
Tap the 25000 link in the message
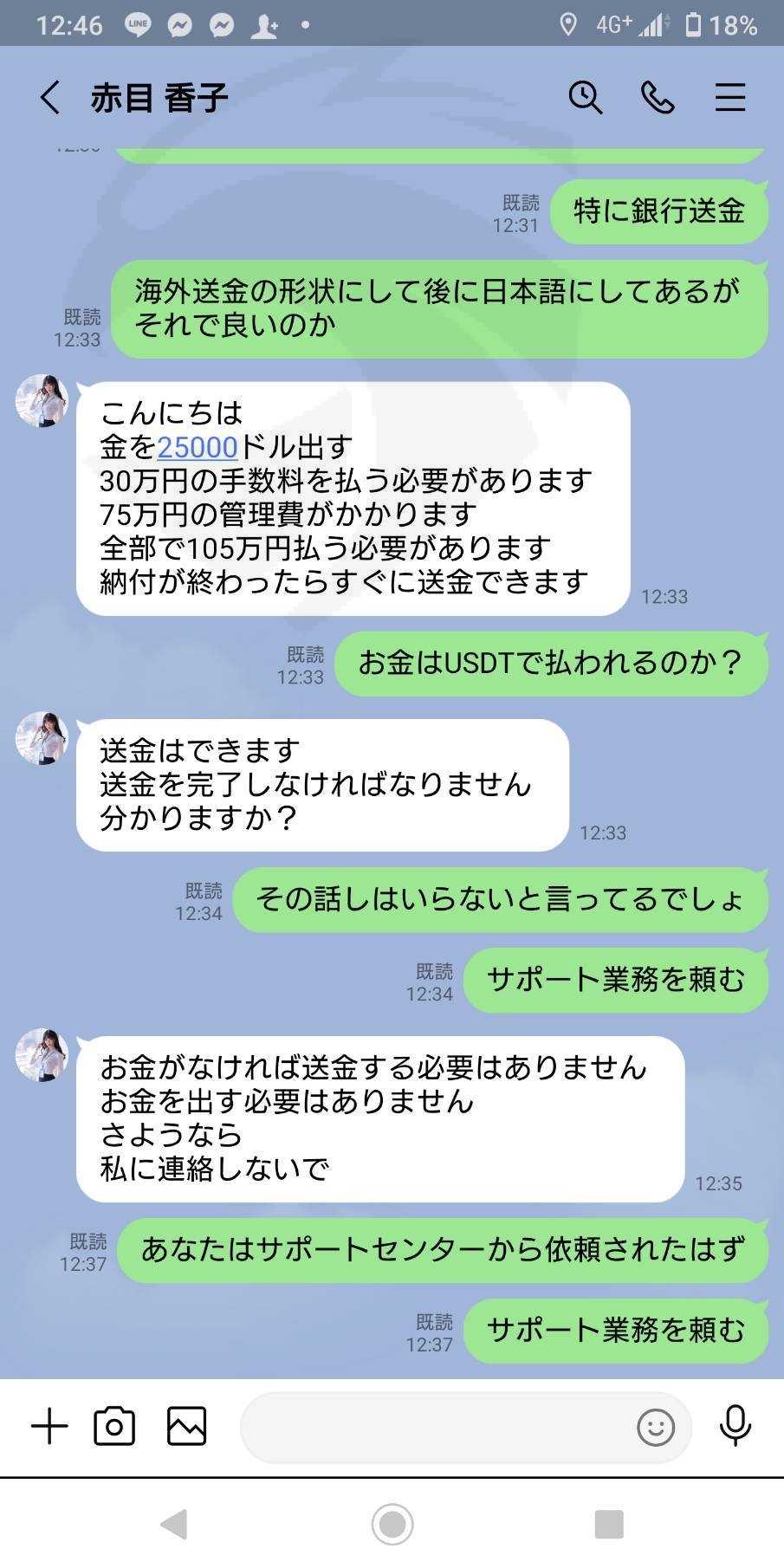(x=198, y=447)
